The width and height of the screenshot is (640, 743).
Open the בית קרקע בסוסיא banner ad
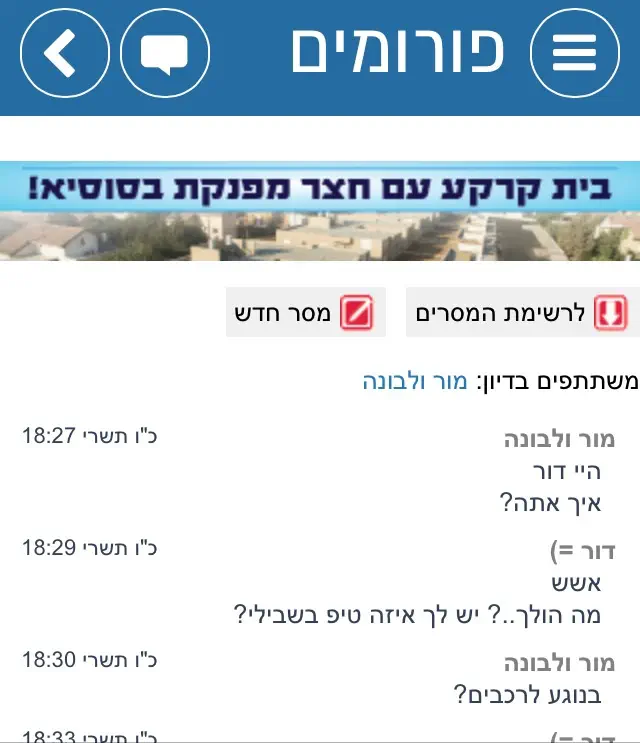(320, 211)
